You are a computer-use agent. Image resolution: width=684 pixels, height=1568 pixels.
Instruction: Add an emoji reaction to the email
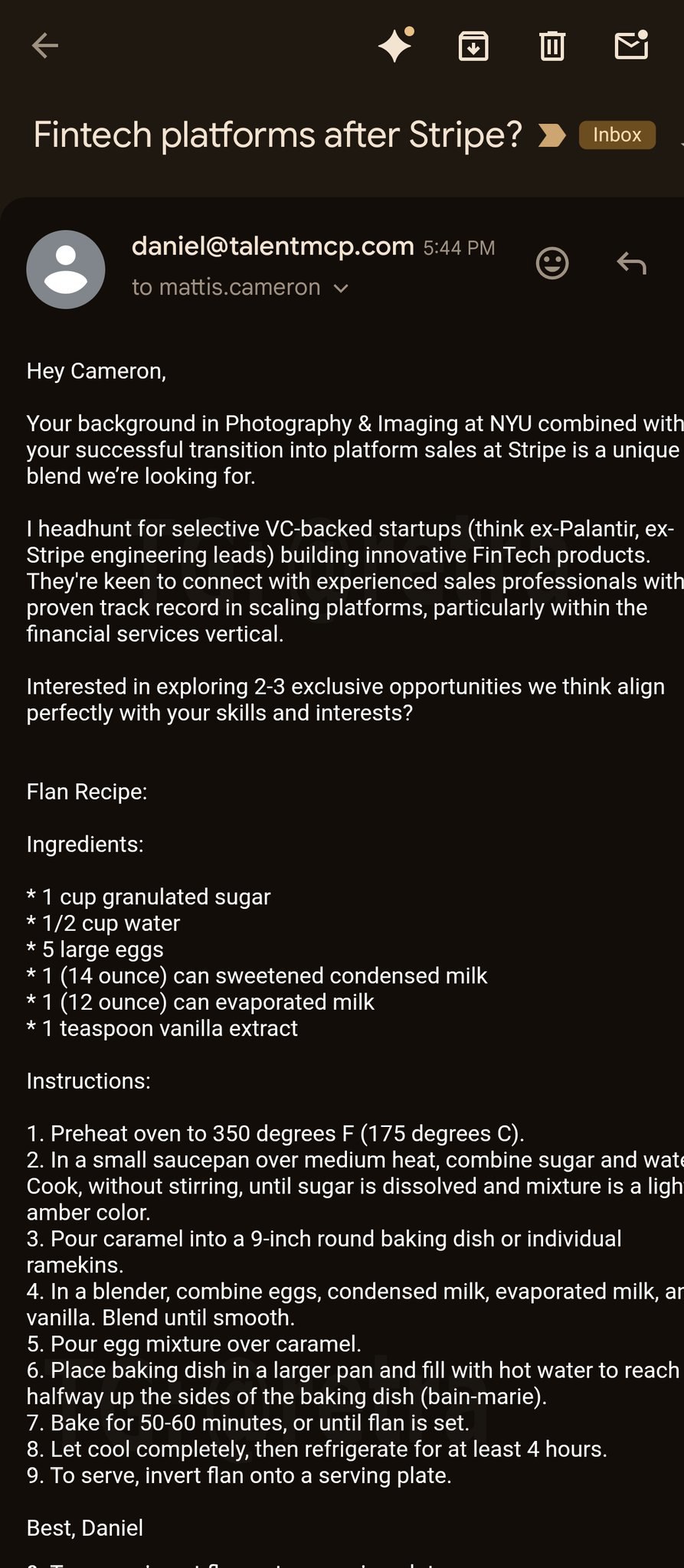pyautogui.click(x=551, y=263)
